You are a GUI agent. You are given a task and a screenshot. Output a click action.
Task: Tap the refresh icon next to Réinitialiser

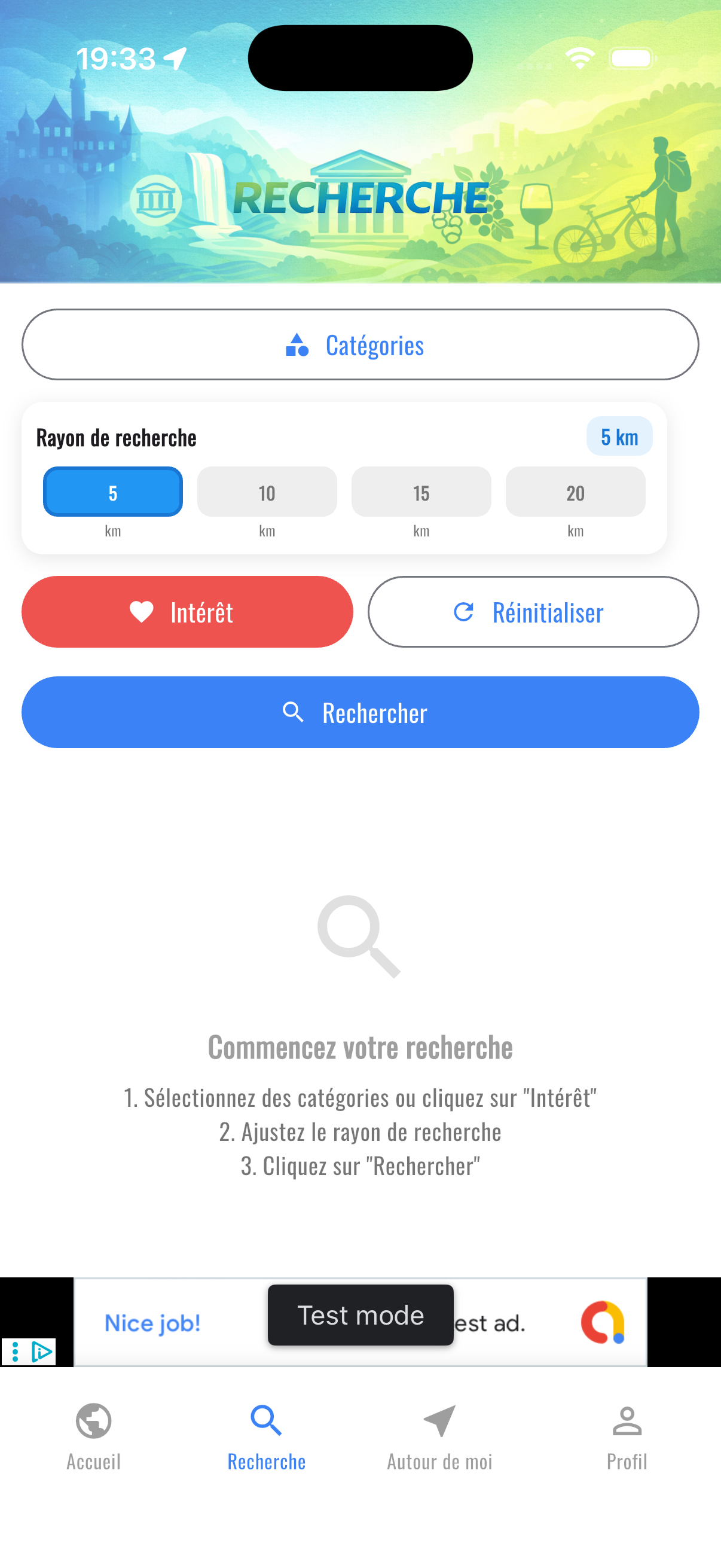coord(465,612)
